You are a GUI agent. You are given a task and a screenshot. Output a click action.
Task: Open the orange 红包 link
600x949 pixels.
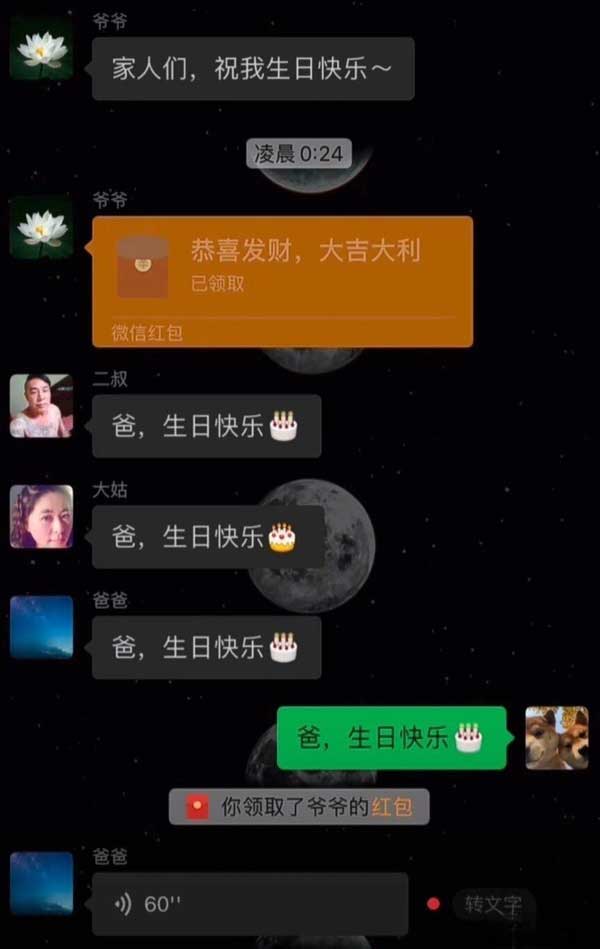coord(391,807)
